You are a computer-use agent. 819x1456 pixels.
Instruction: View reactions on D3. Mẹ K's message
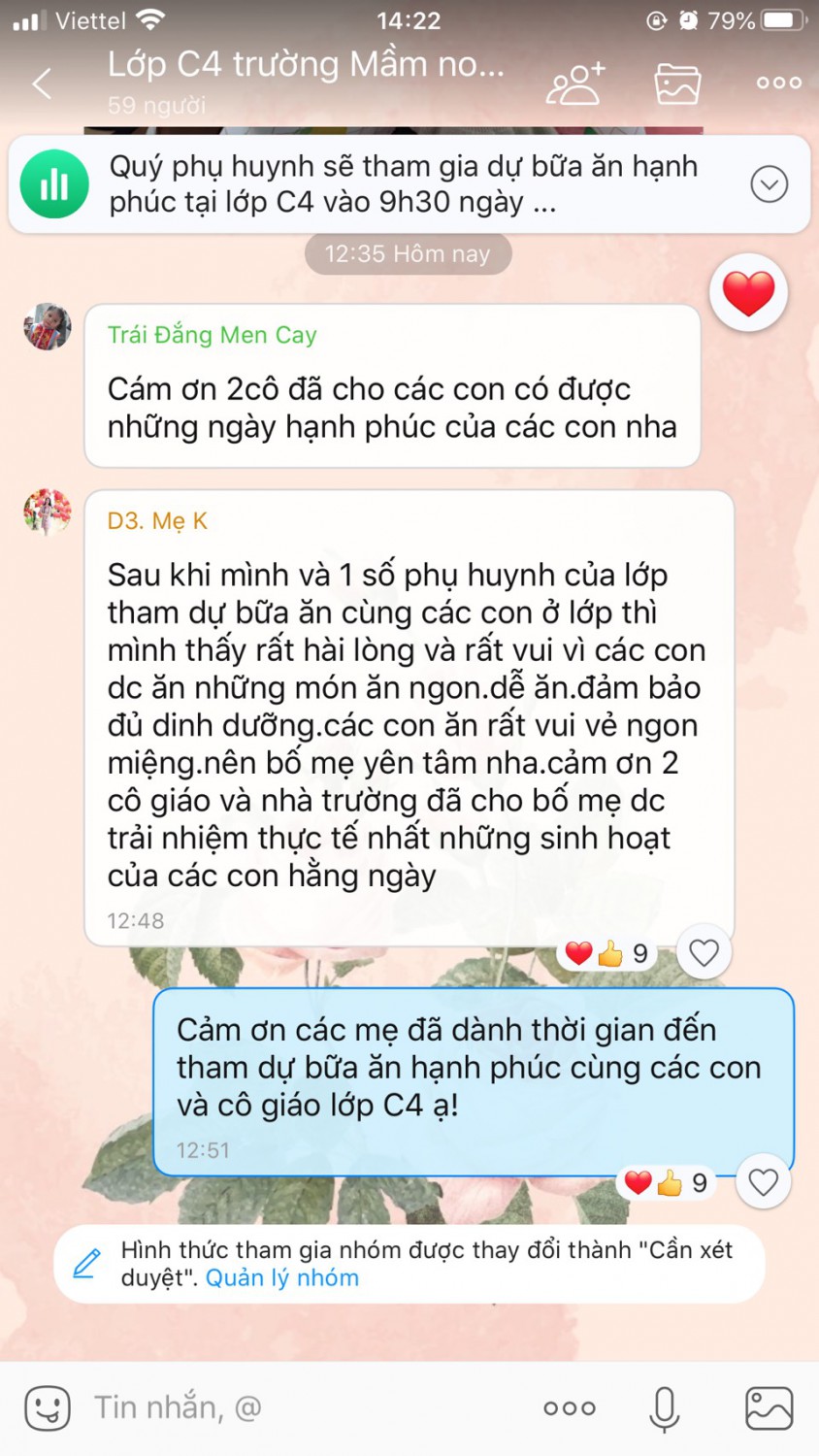coord(607,954)
